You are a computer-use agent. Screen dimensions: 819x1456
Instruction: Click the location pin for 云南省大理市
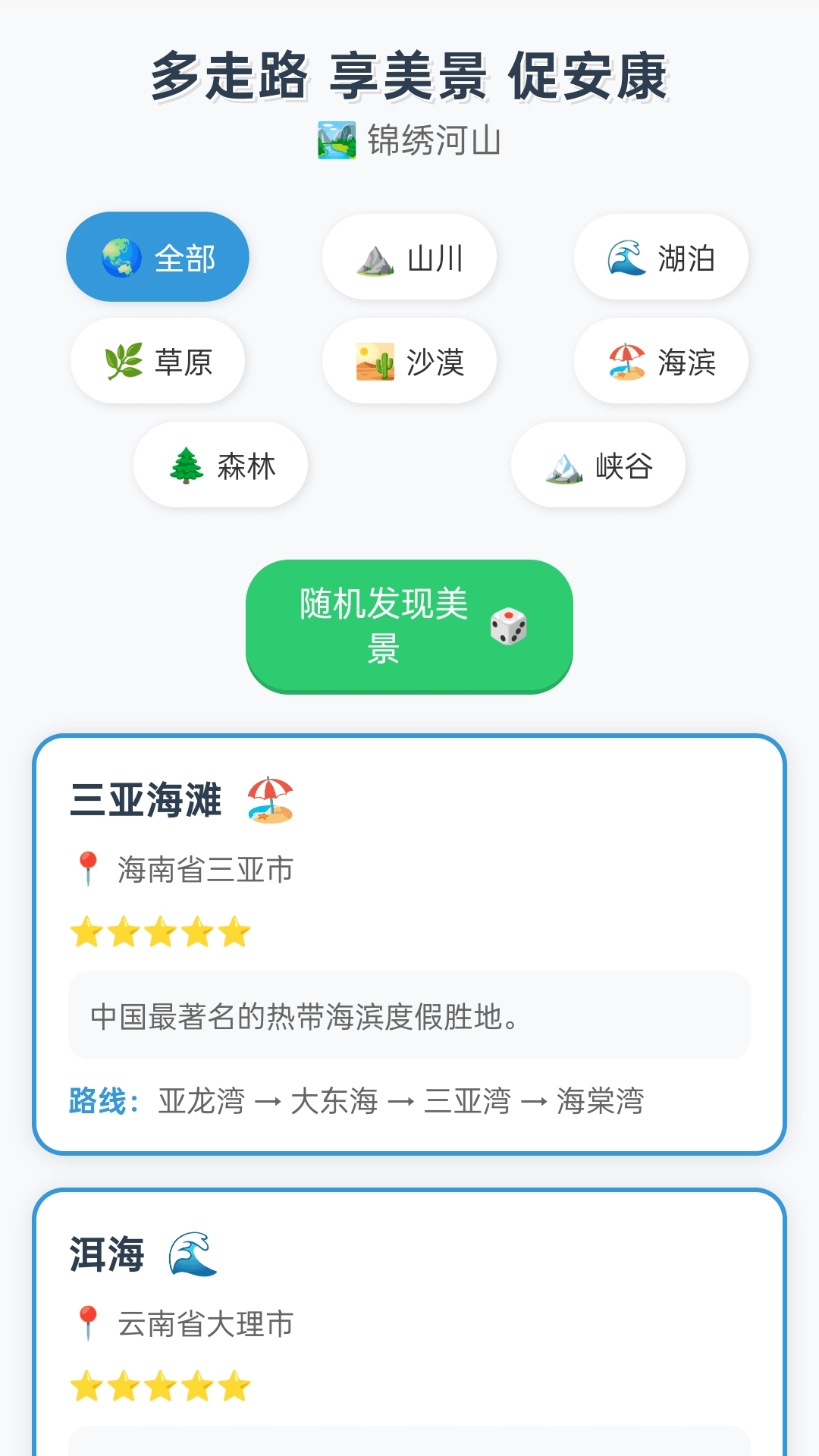[89, 1323]
